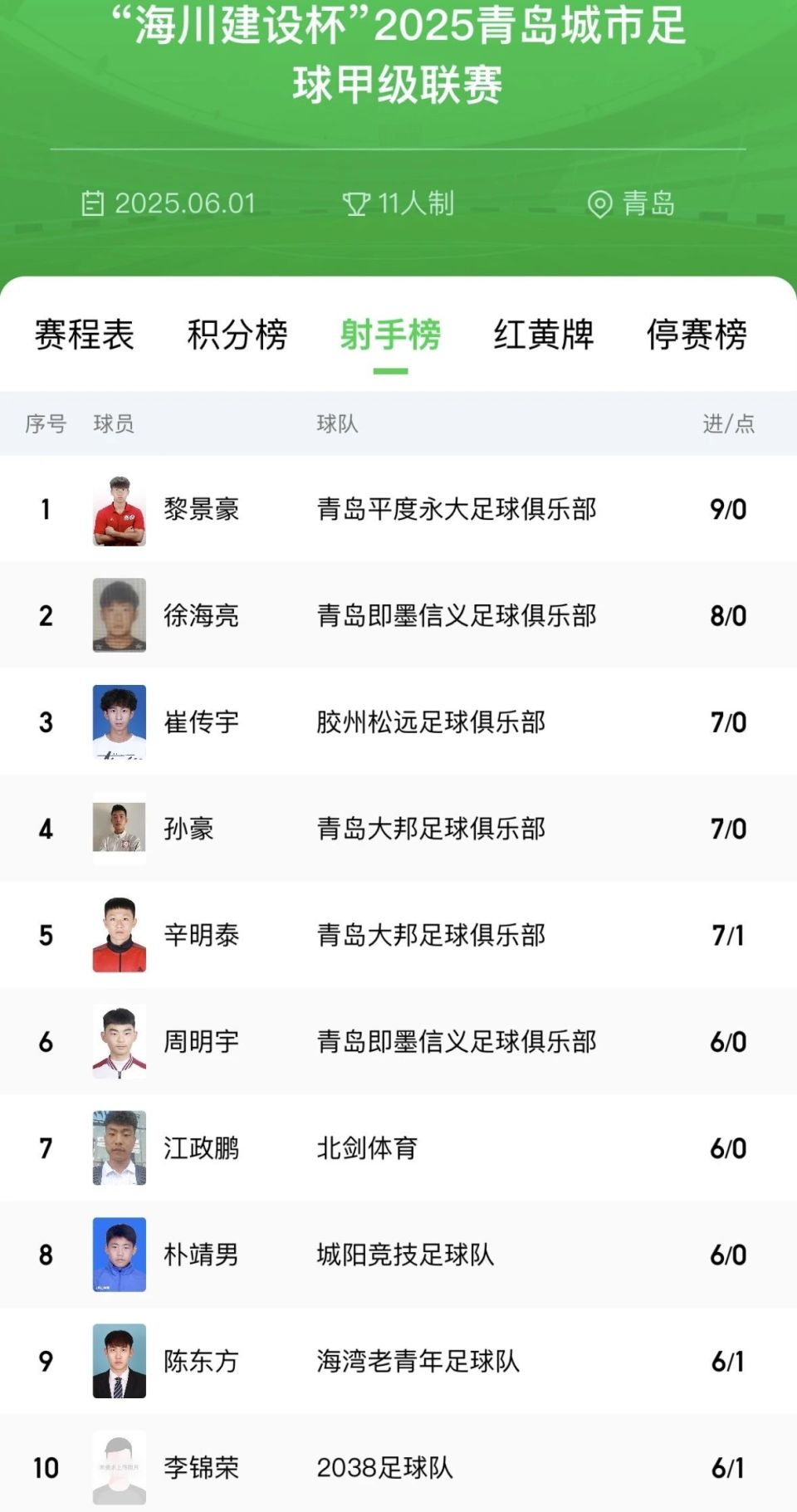Open player 周明宇's row

398,1041
